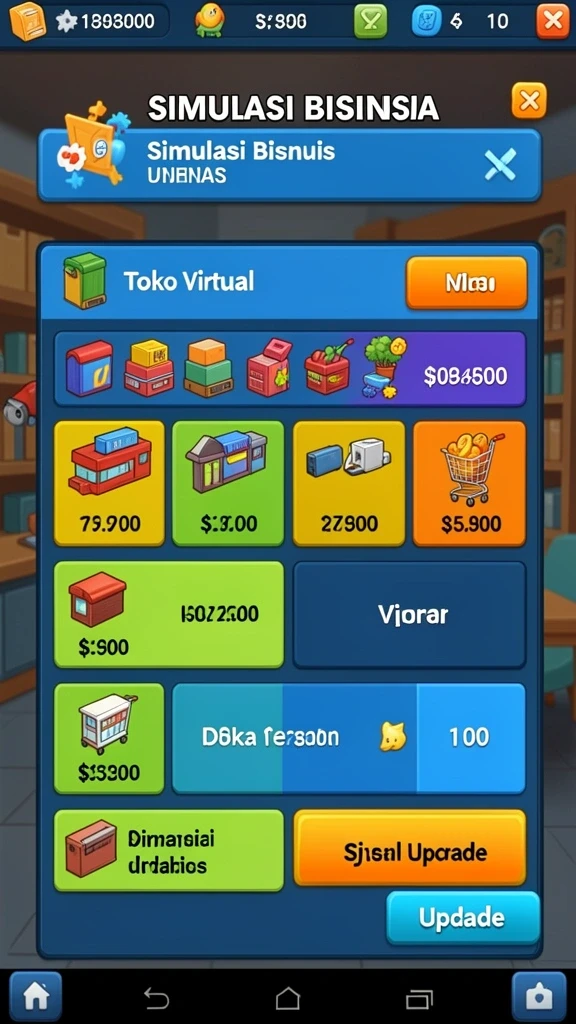The image size is (576, 1024).
Task: Select the red shop item priced 79.900
Action: 109,483
